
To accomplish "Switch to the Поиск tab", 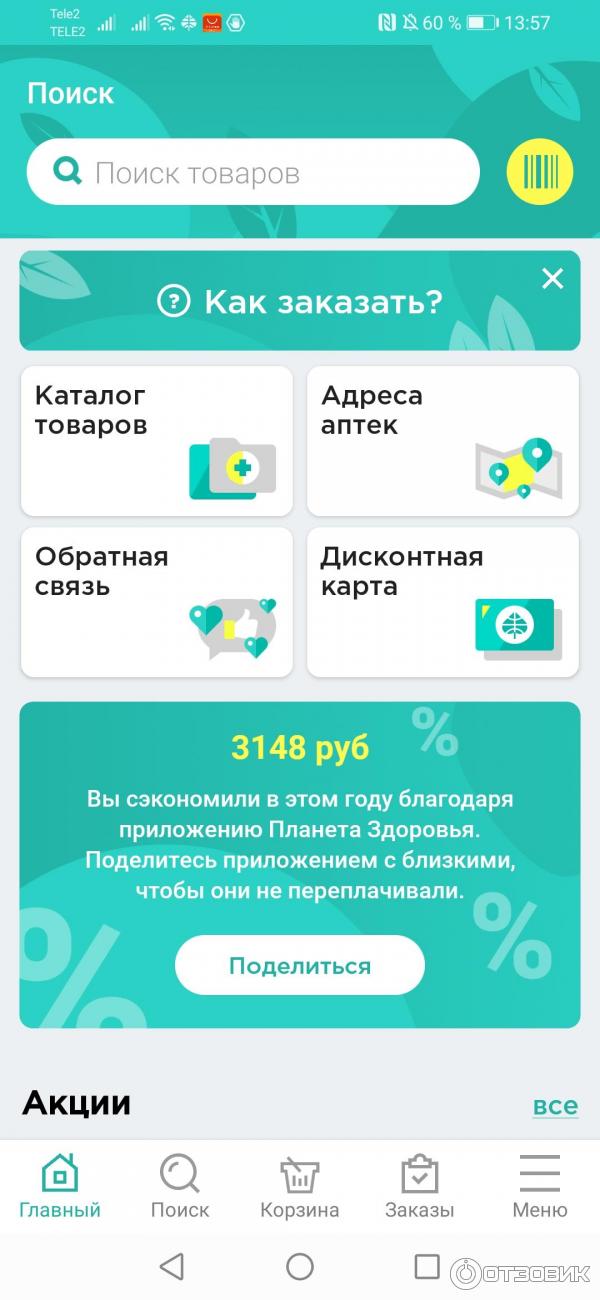I will click(180, 1187).
